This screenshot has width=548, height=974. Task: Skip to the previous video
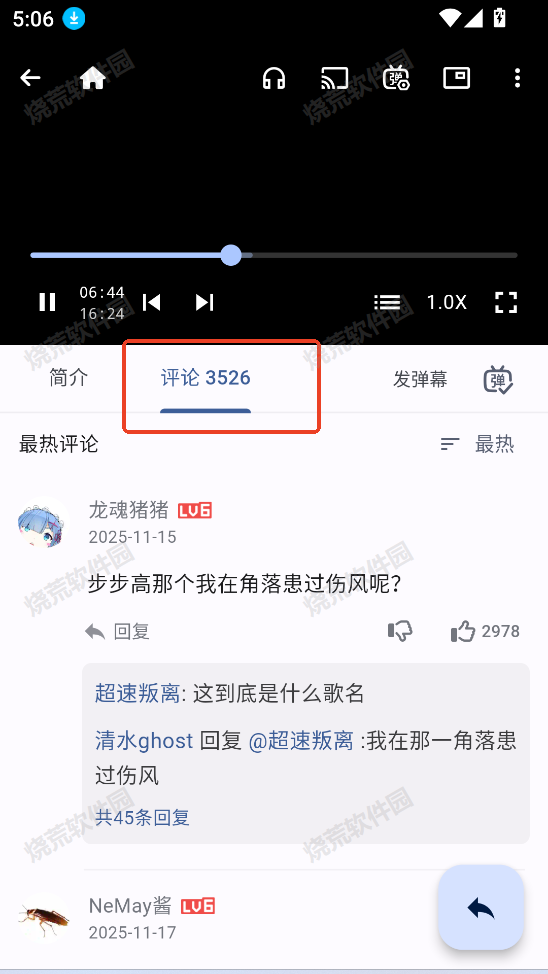click(x=152, y=303)
